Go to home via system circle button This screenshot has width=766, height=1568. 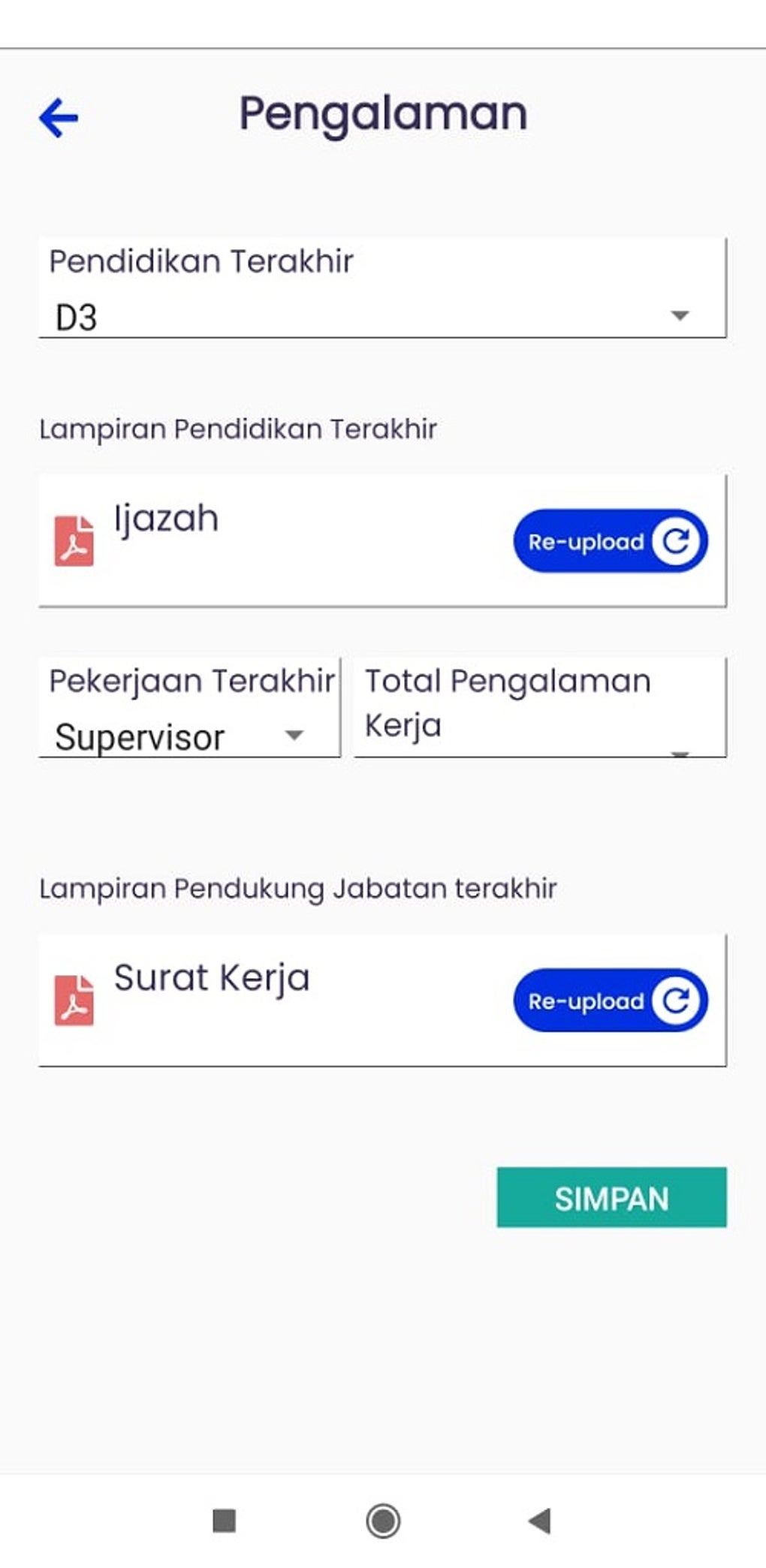[x=383, y=1521]
